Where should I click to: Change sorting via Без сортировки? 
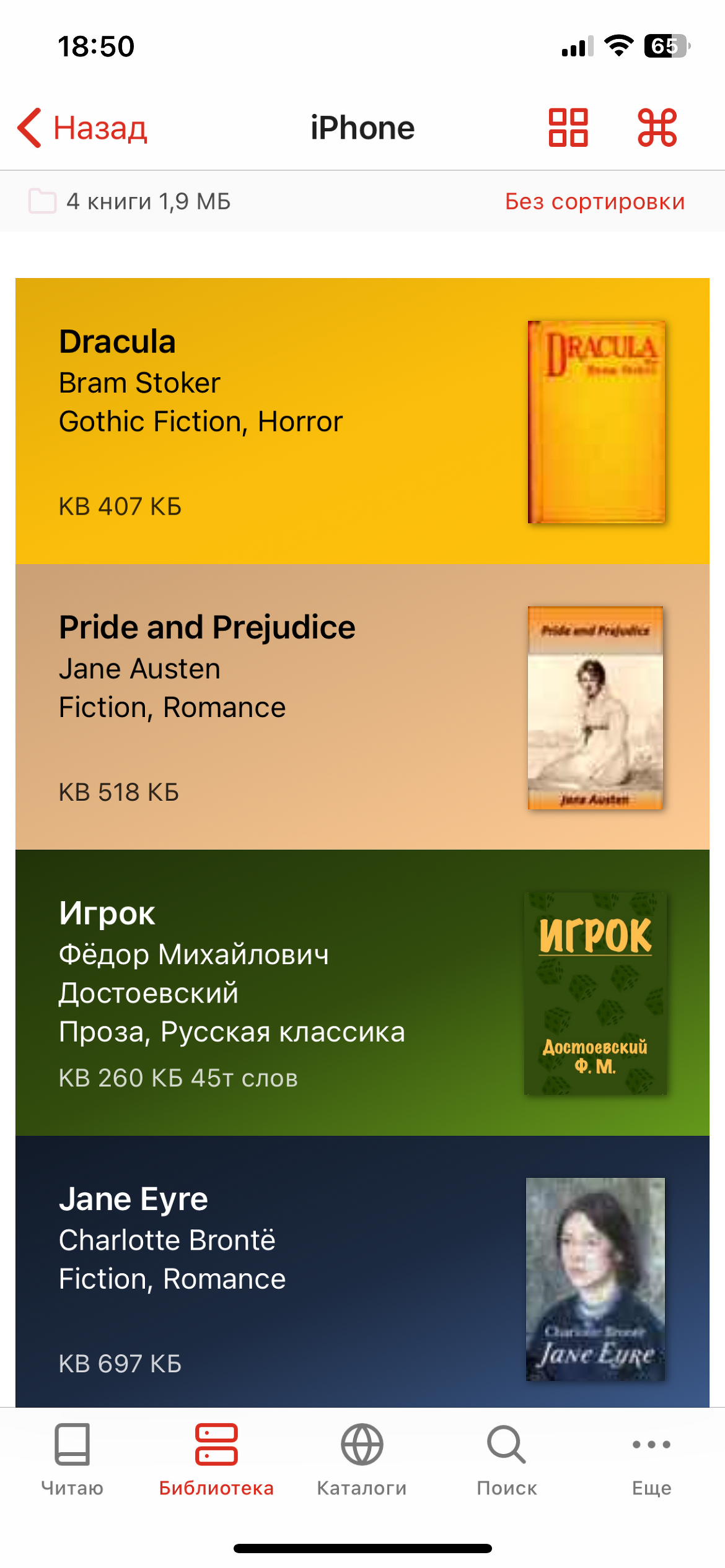(594, 202)
